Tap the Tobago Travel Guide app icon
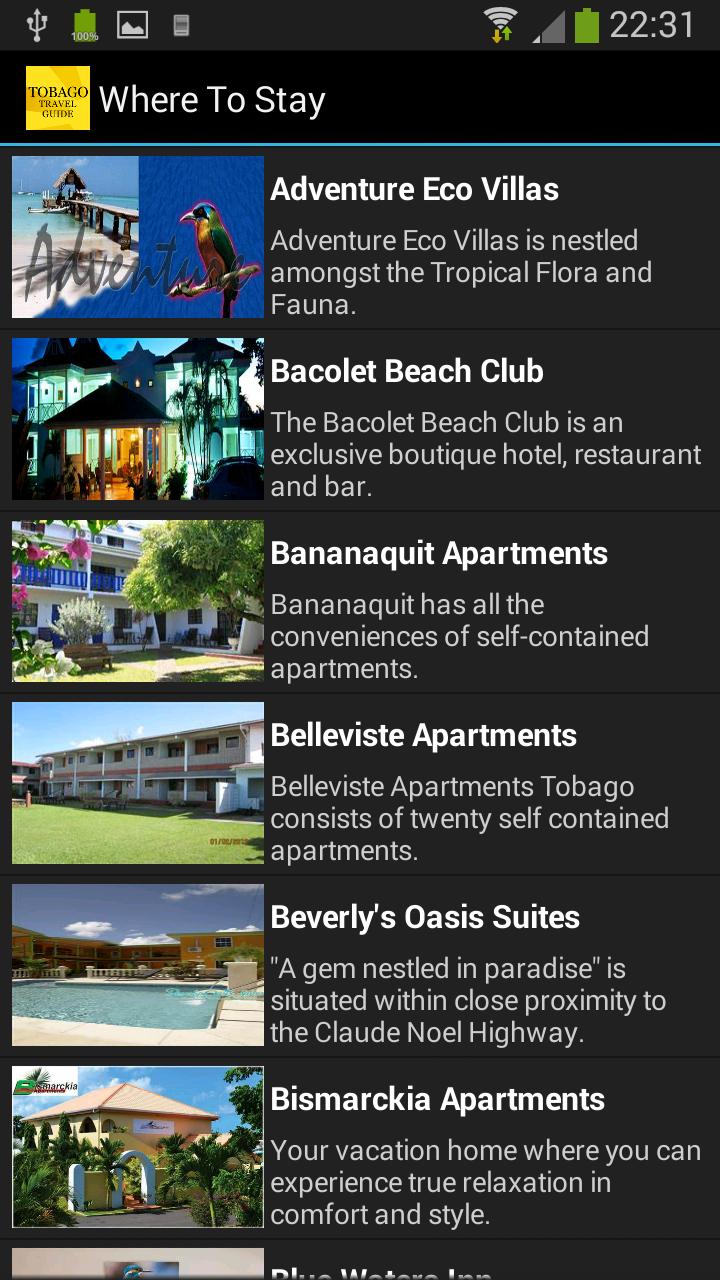 tap(57, 98)
